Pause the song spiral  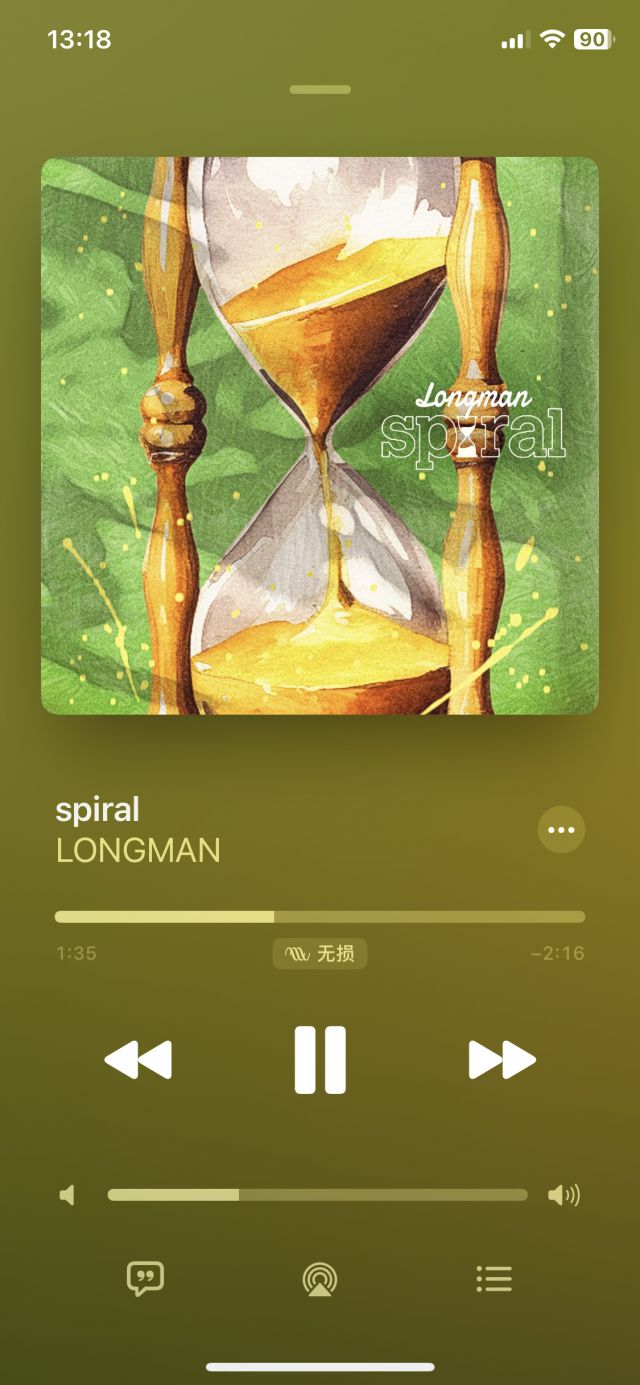320,1060
